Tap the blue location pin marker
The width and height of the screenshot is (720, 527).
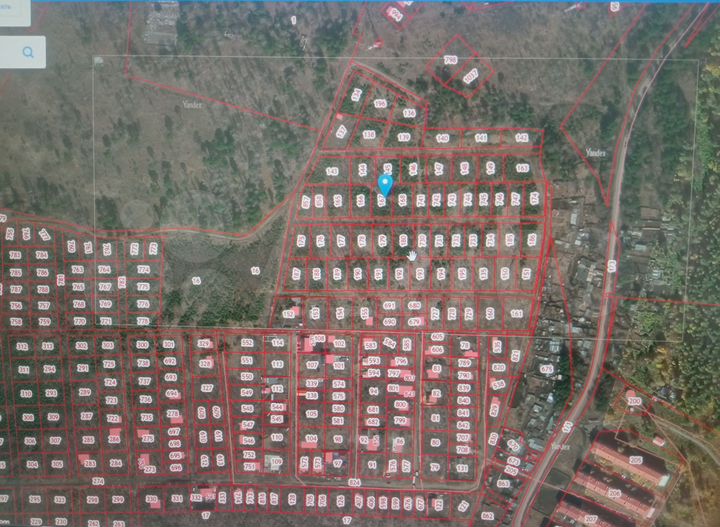pyautogui.click(x=386, y=184)
